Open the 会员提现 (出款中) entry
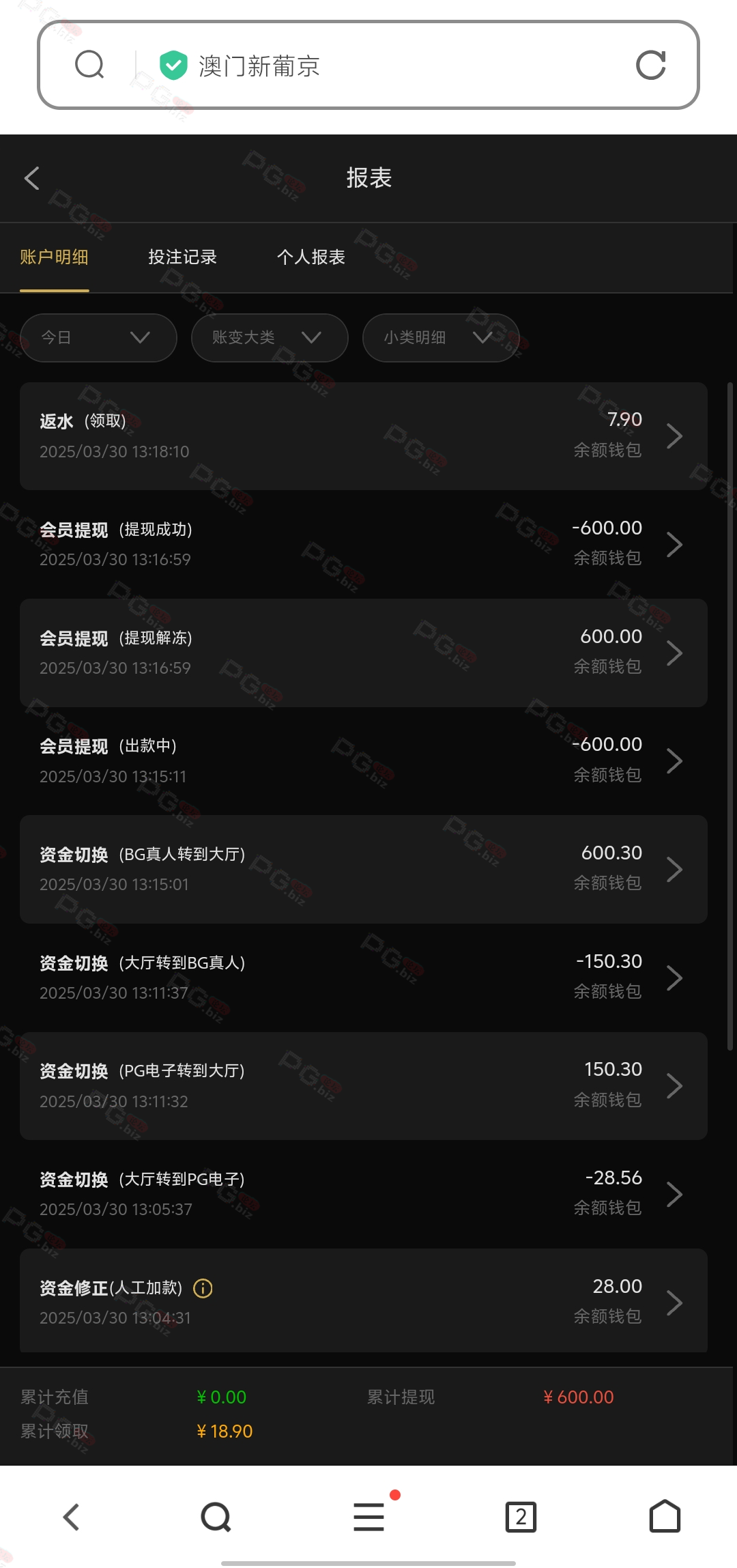 click(363, 760)
